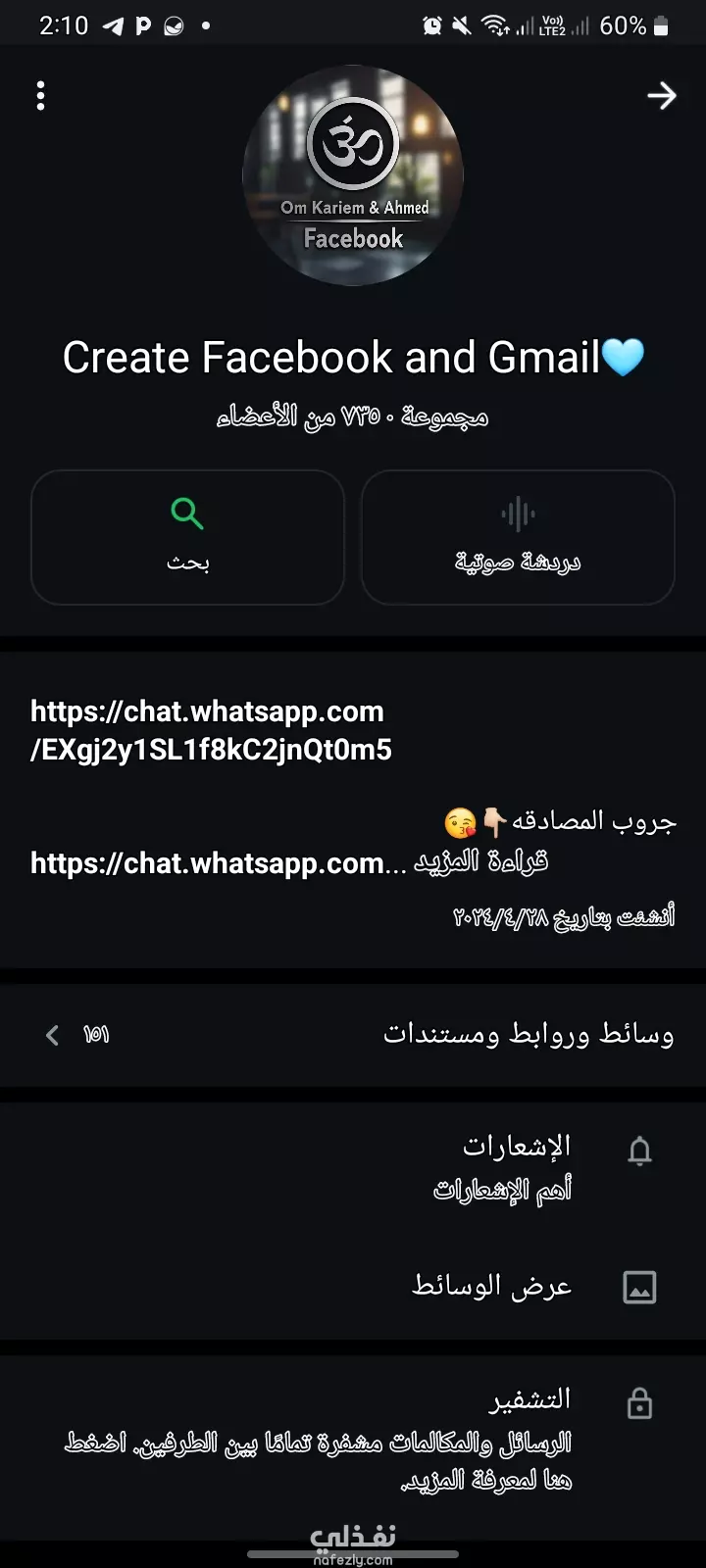The height and width of the screenshot is (1568, 706).
Task: Start a دردشة صوتية voice chat
Action: pyautogui.click(x=518, y=537)
